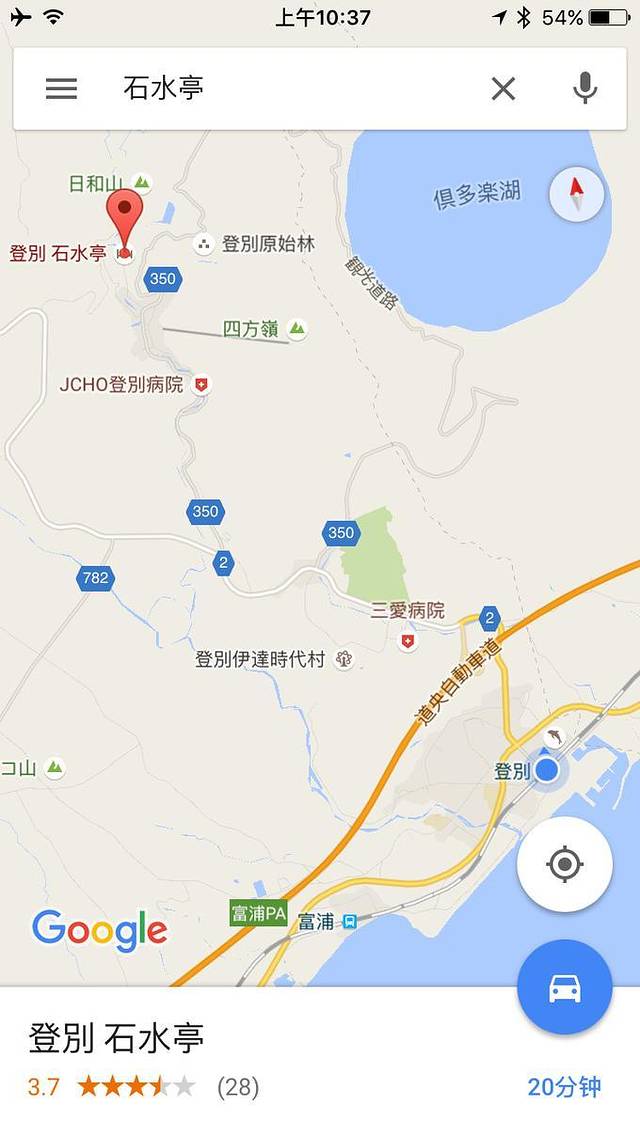
Task: Start voice search with microphone
Action: click(x=585, y=88)
